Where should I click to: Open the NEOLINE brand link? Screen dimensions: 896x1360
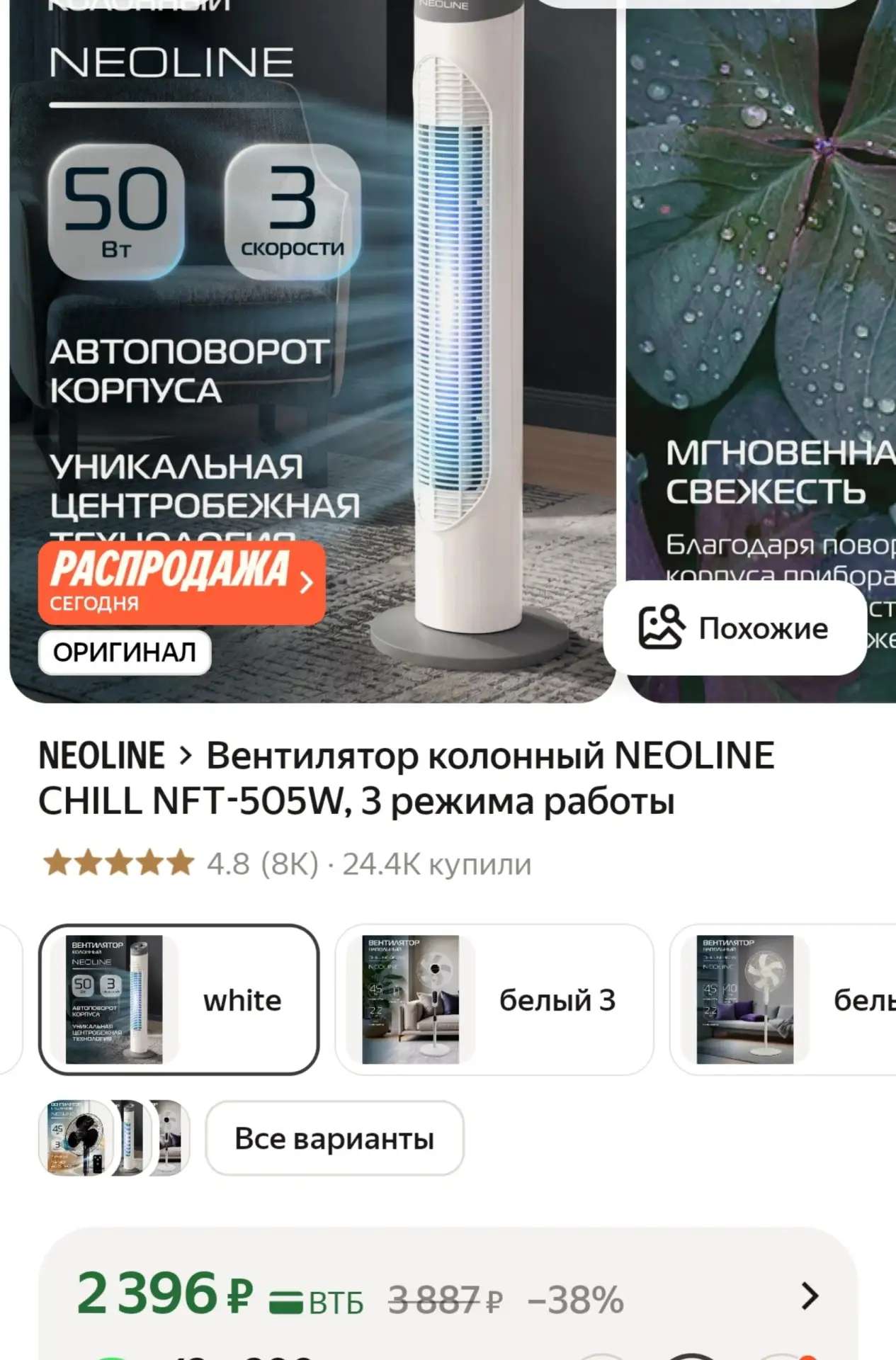[x=101, y=756]
